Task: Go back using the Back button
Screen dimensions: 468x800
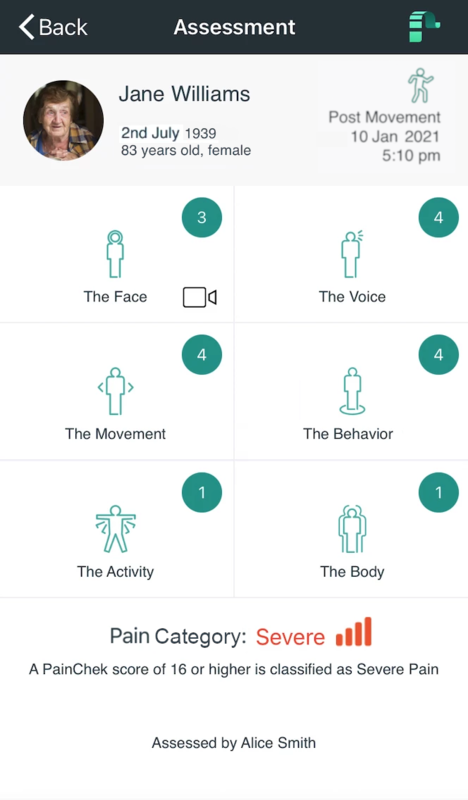Action: (53, 27)
